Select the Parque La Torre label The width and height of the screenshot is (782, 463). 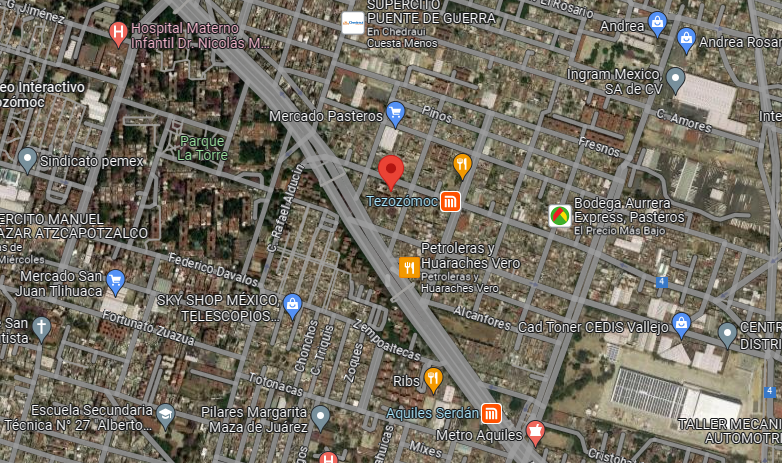click(202, 148)
